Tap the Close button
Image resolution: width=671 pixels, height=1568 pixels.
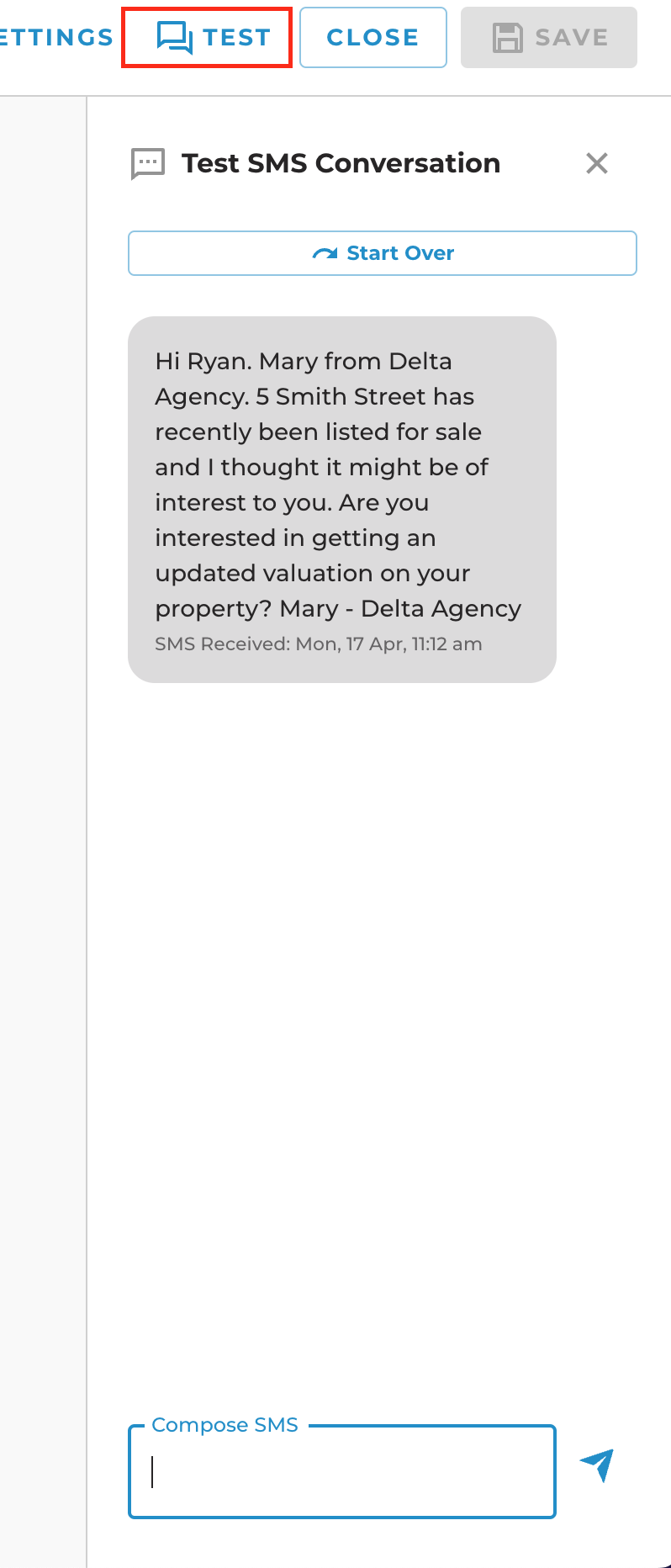(372, 38)
